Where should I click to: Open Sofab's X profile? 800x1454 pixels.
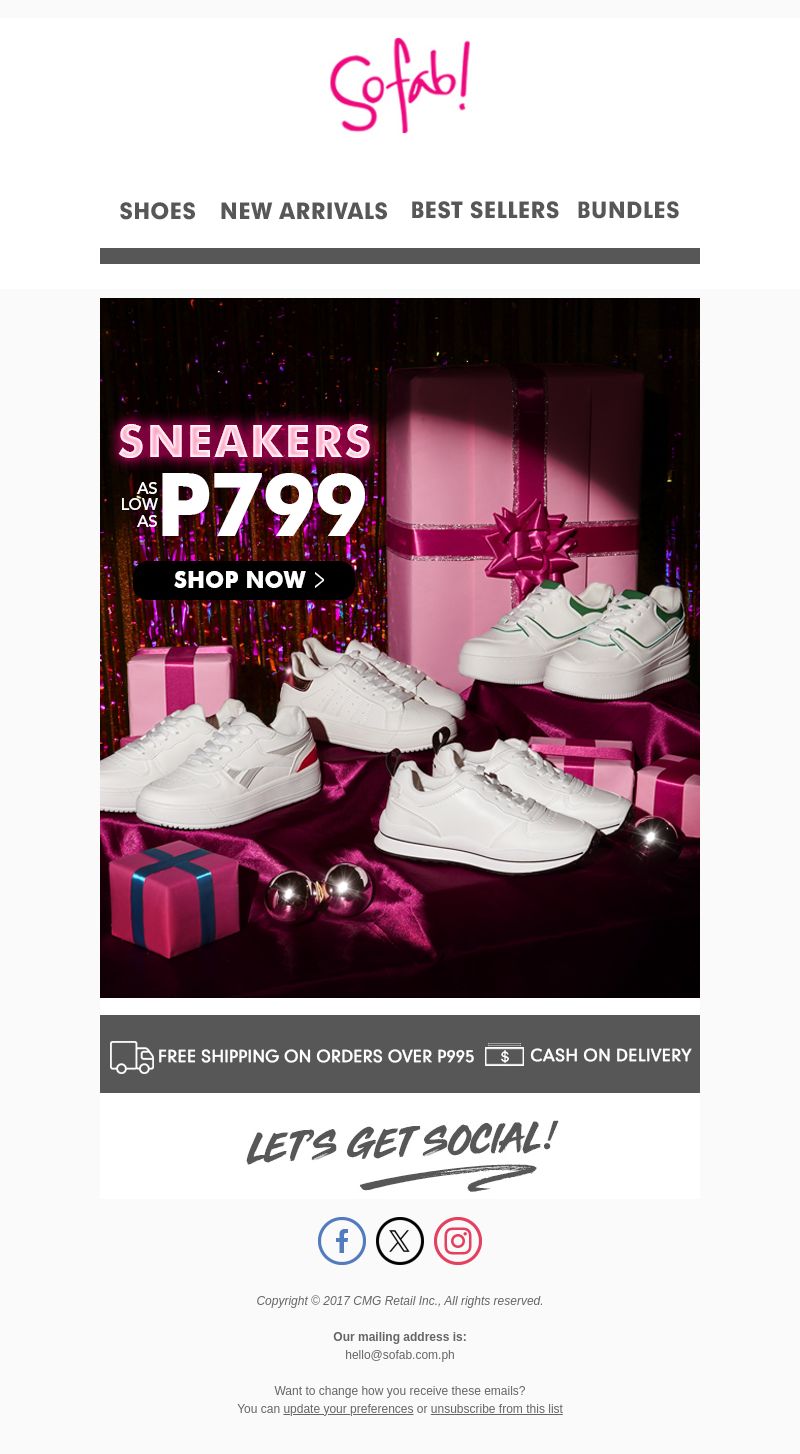[400, 1241]
